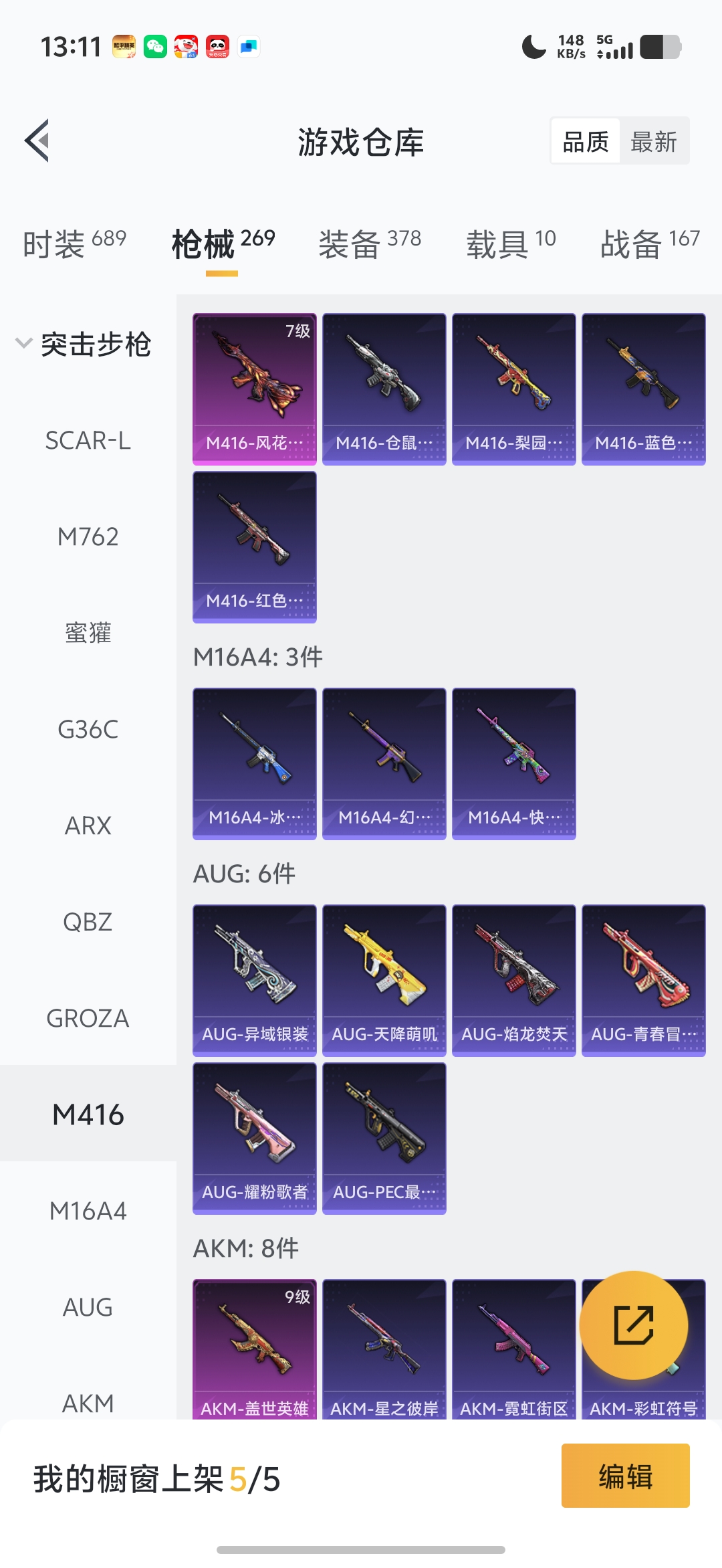Image resolution: width=722 pixels, height=1568 pixels.
Task: View the AUG-天降萌叽 skin
Action: (x=384, y=981)
